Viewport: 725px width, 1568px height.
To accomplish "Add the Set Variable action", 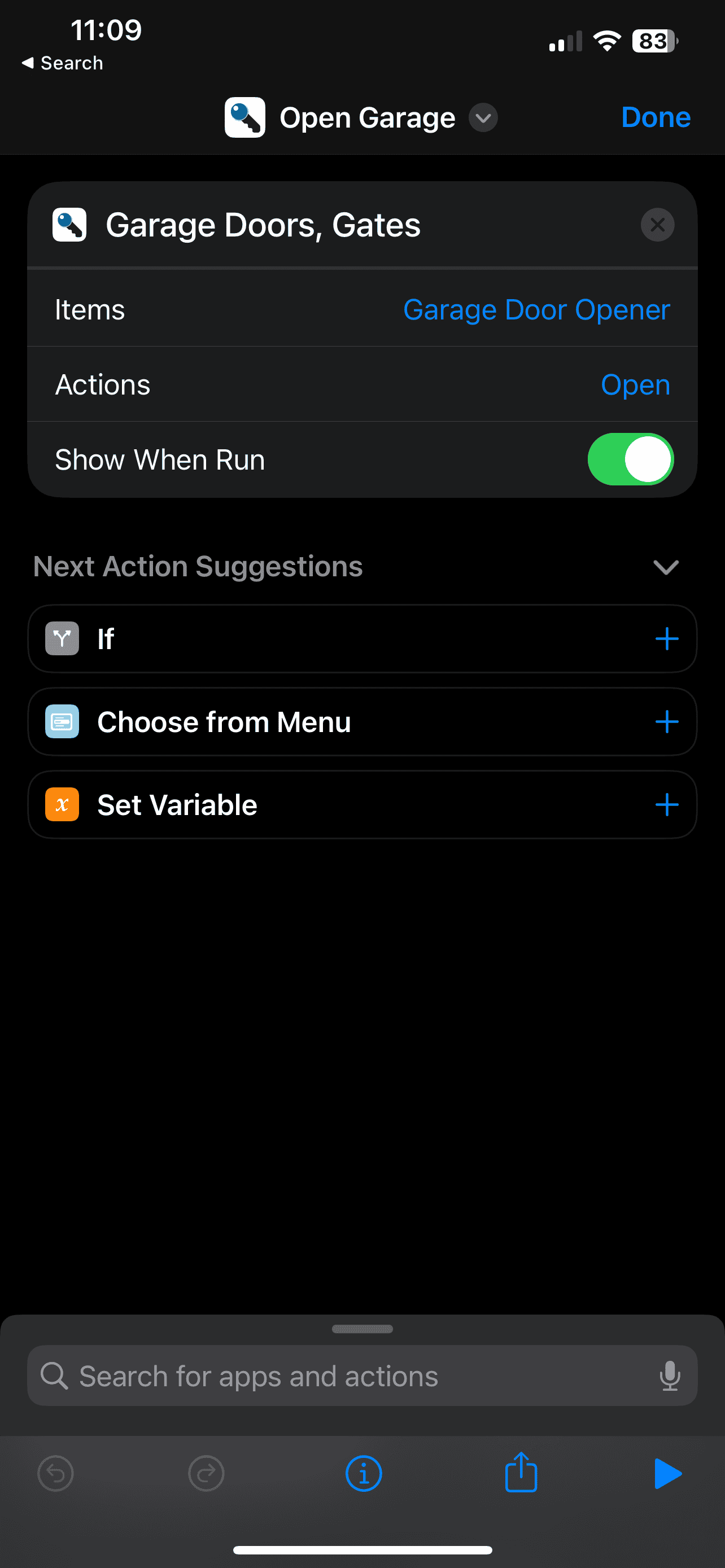I will 667,805.
